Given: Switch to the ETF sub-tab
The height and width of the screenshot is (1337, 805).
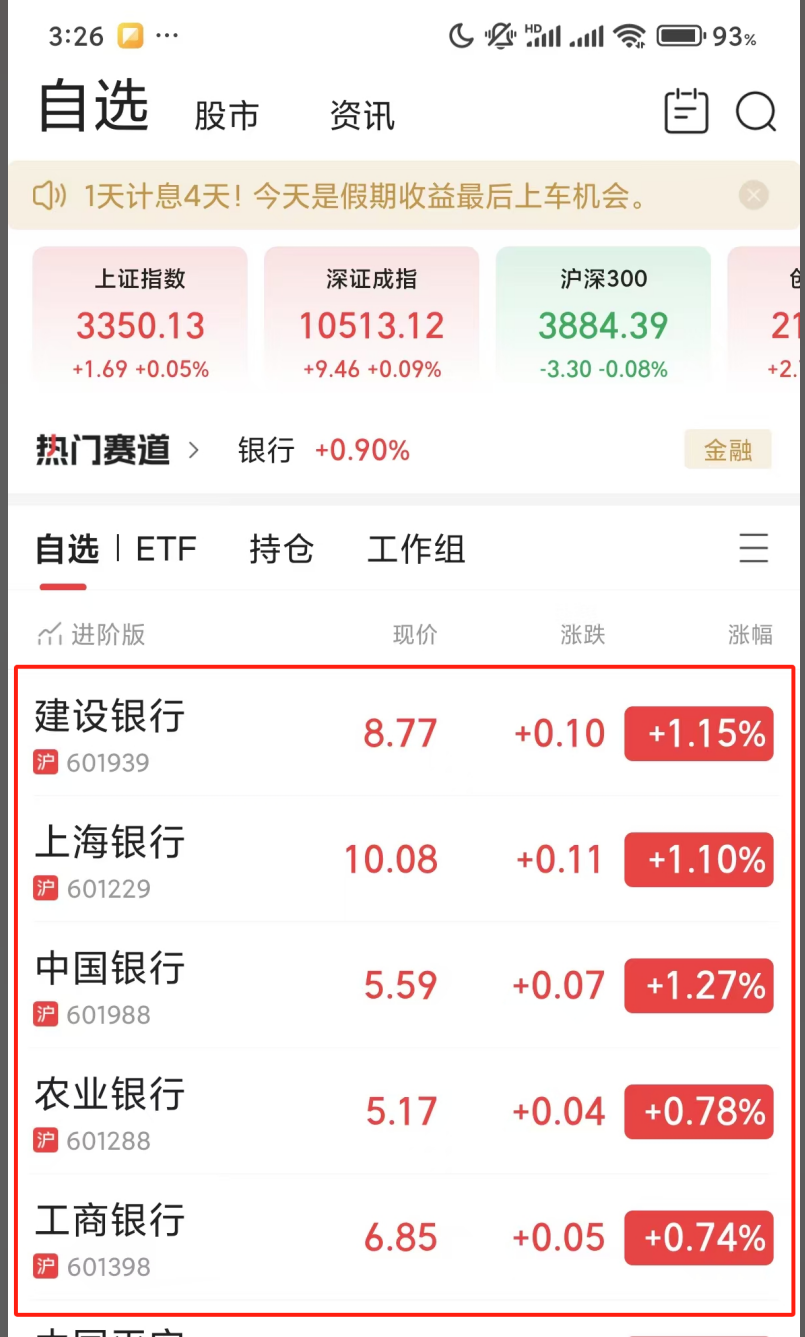Looking at the screenshot, I should pos(166,549).
